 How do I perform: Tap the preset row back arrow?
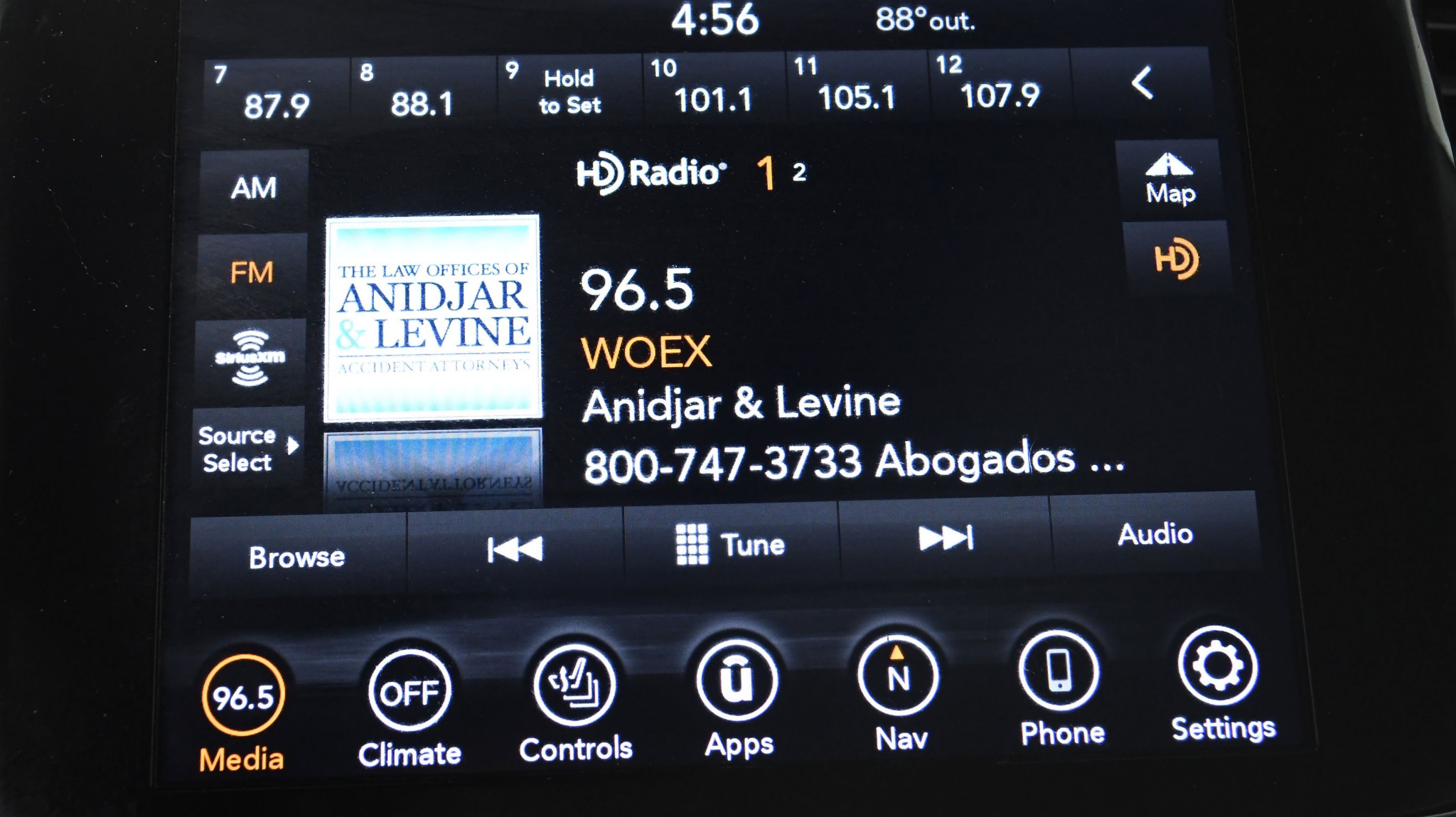pos(1142,84)
